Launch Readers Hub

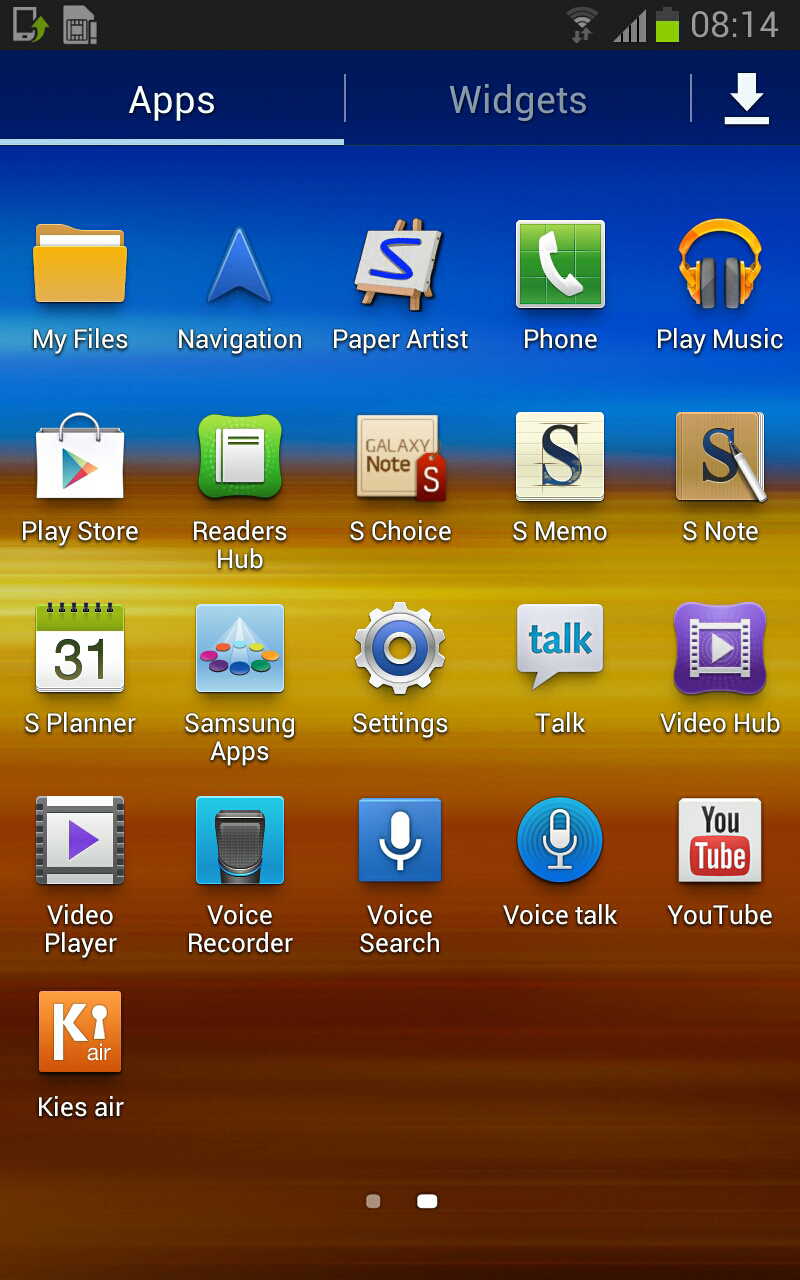240,457
